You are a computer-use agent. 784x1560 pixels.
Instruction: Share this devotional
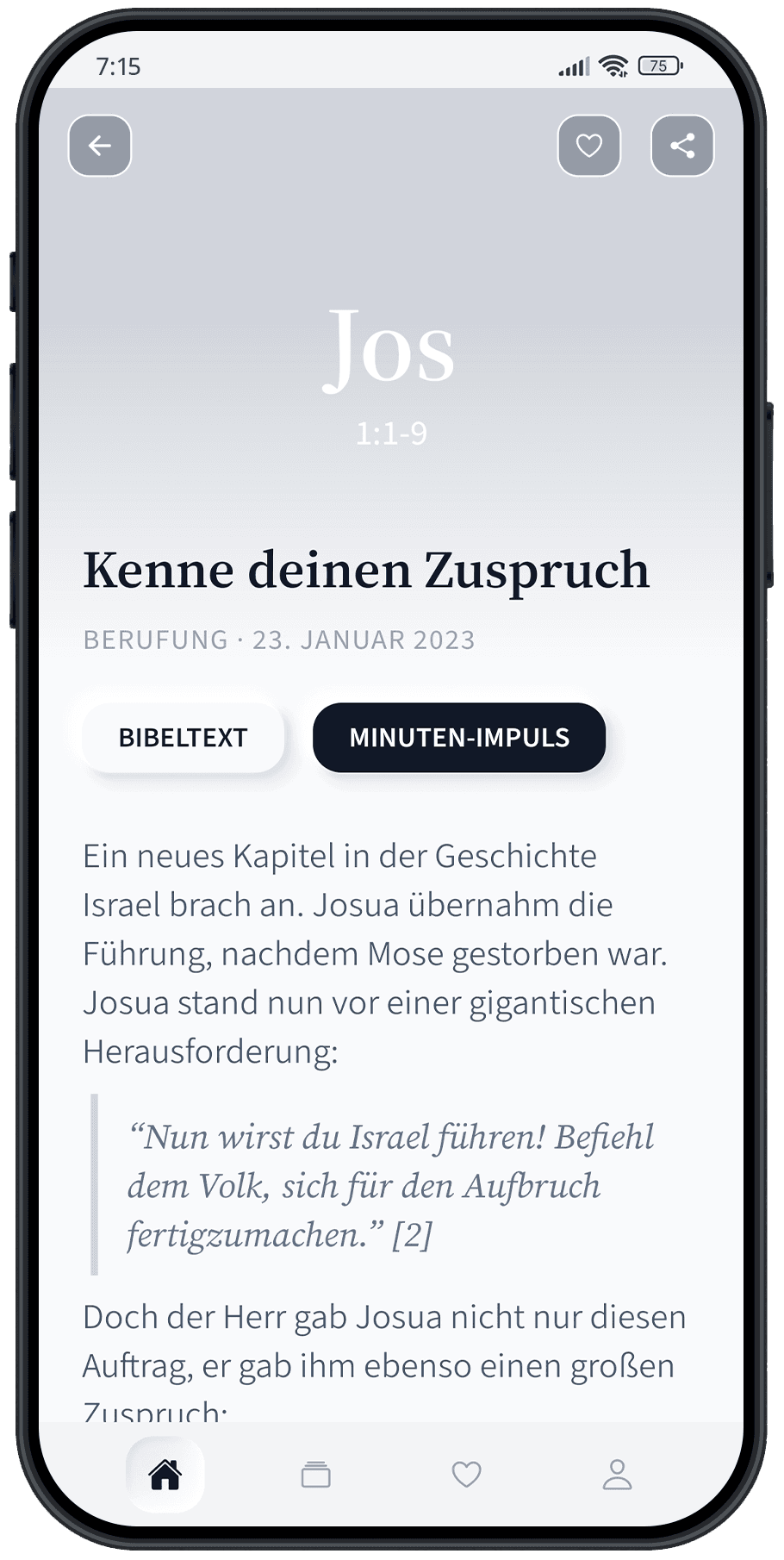pyautogui.click(x=682, y=146)
